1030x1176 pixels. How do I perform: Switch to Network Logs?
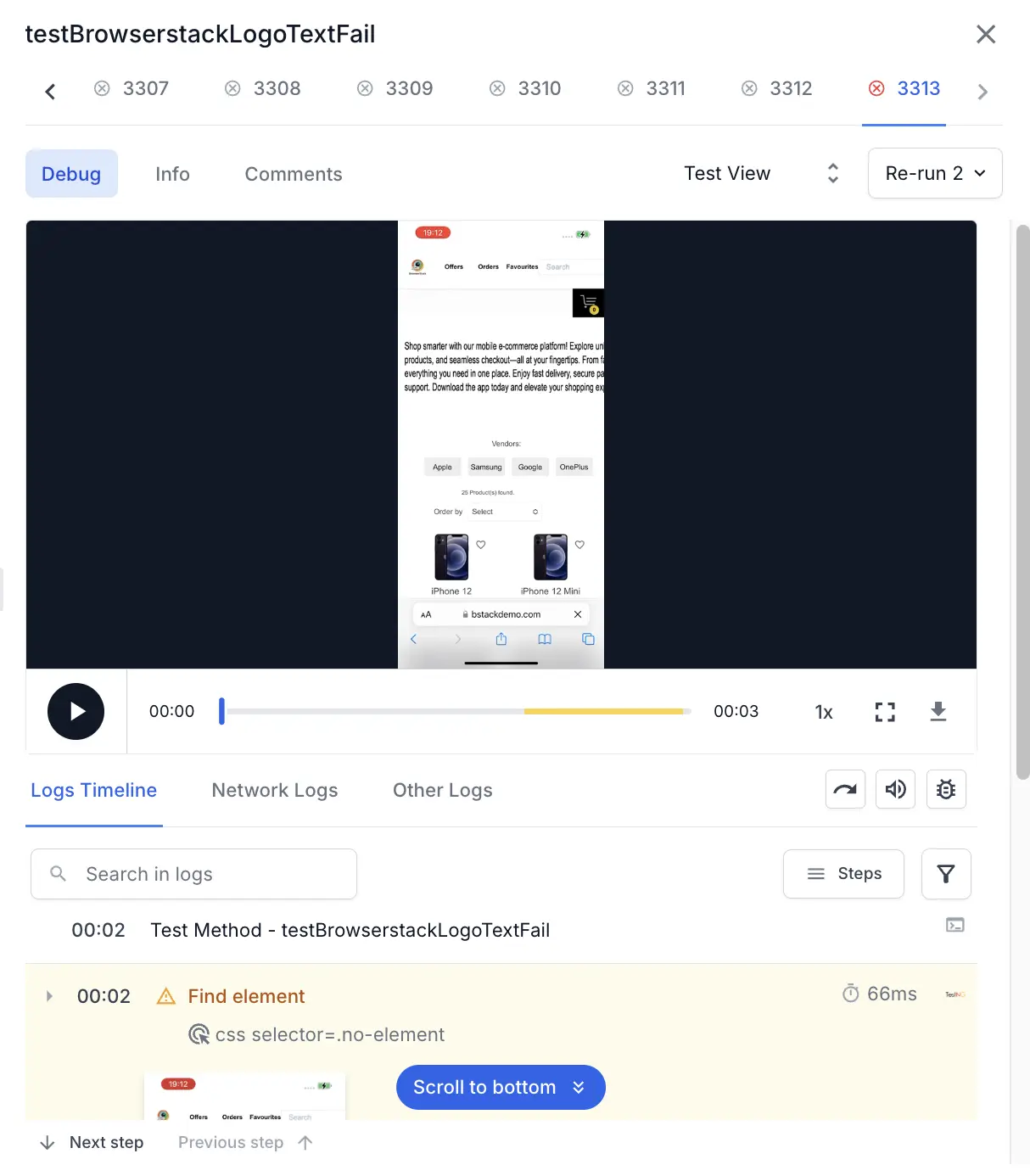point(275,790)
